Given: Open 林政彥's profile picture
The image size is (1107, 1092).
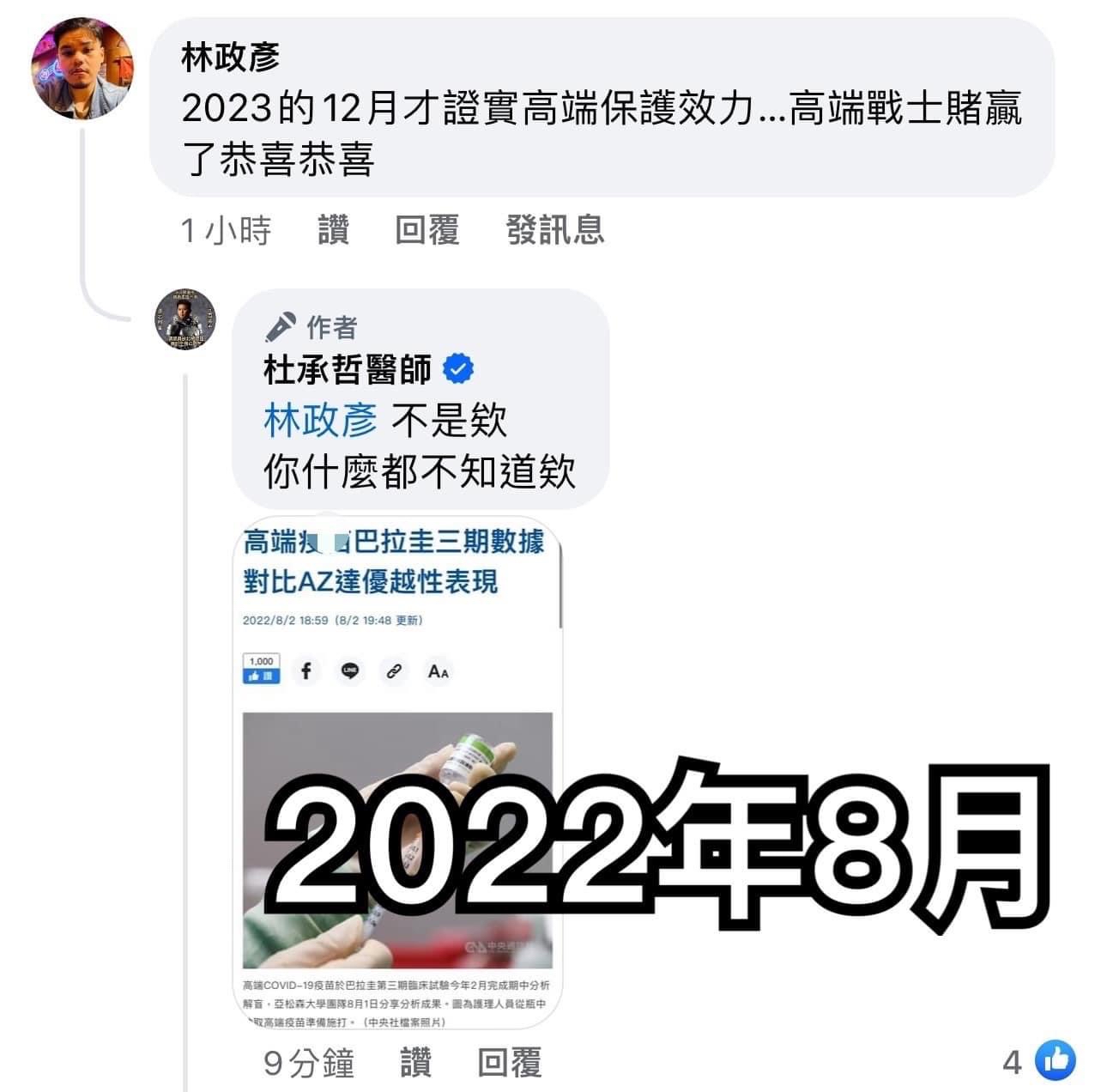Looking at the screenshot, I should (82, 69).
